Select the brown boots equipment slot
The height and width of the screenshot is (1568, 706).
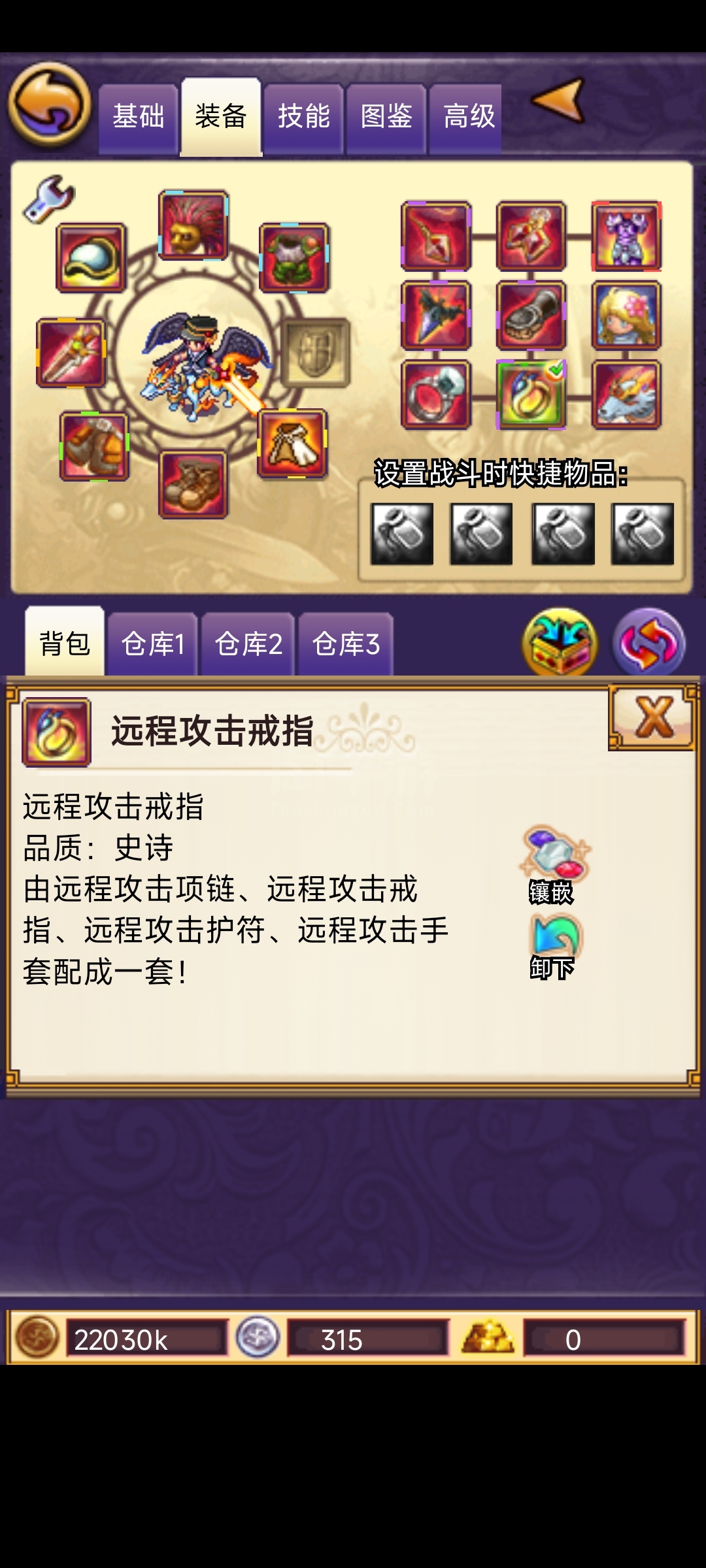point(193,485)
